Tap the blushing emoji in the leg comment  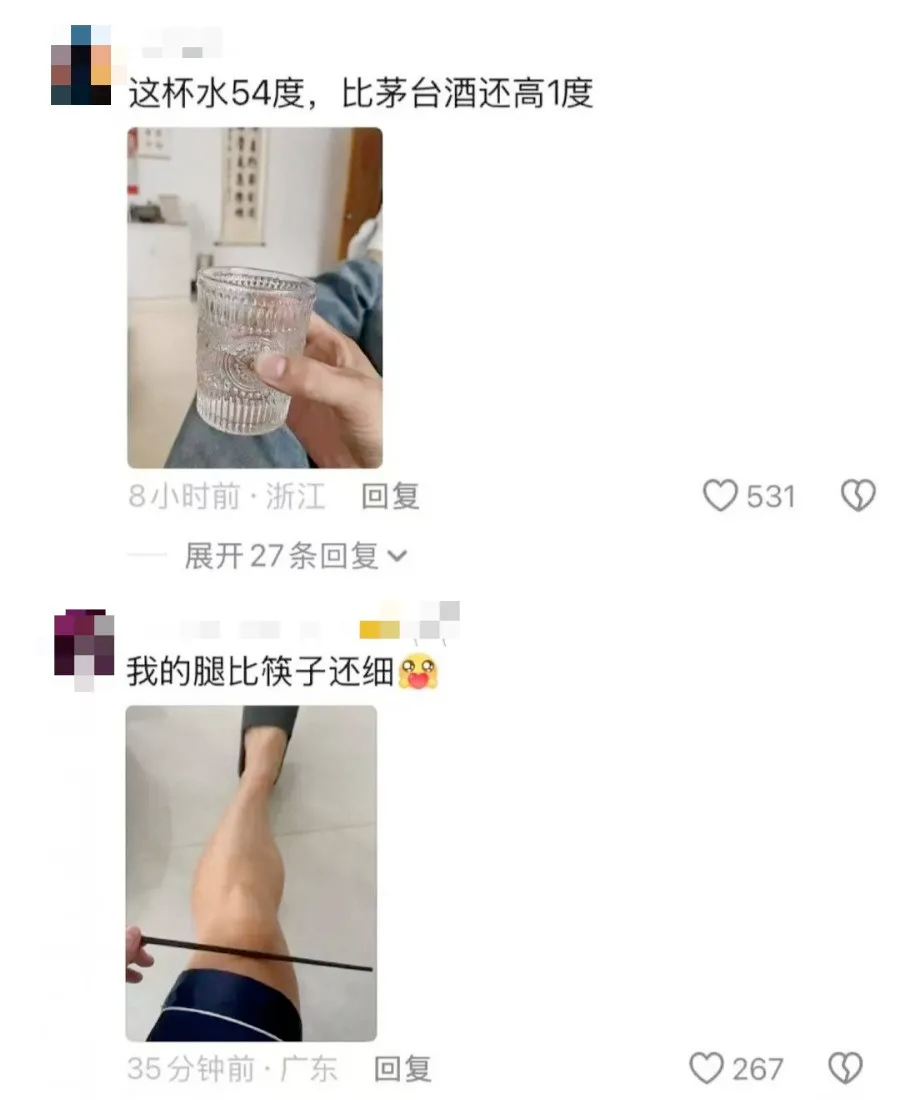(420, 671)
